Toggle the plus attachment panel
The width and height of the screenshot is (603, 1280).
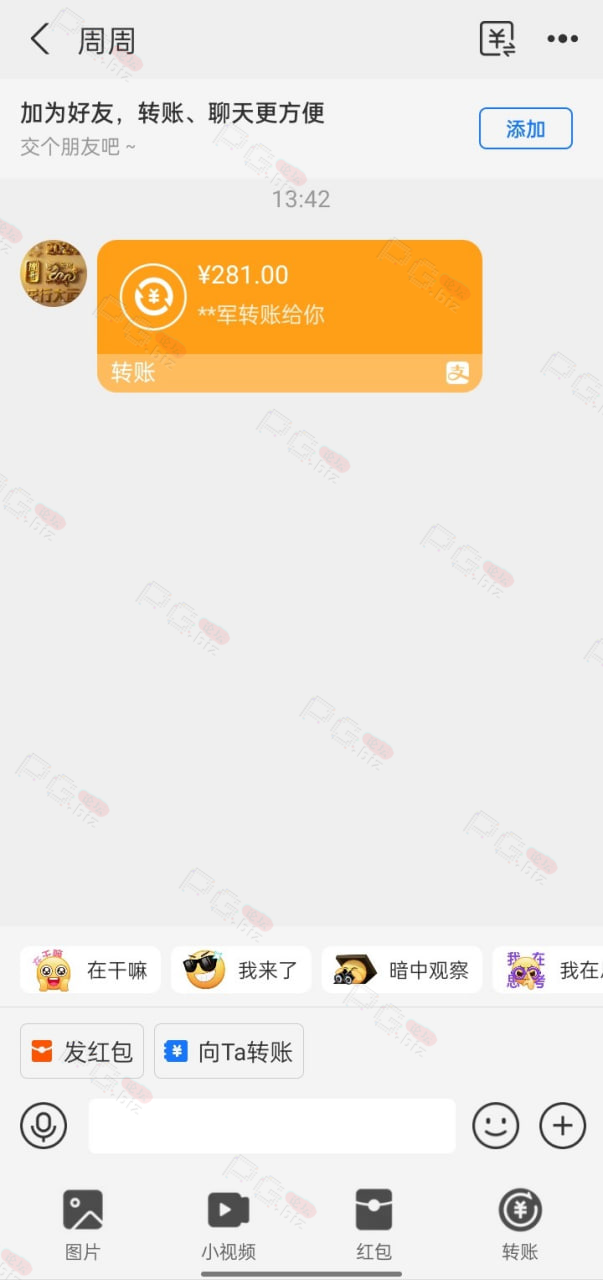[x=563, y=1126]
